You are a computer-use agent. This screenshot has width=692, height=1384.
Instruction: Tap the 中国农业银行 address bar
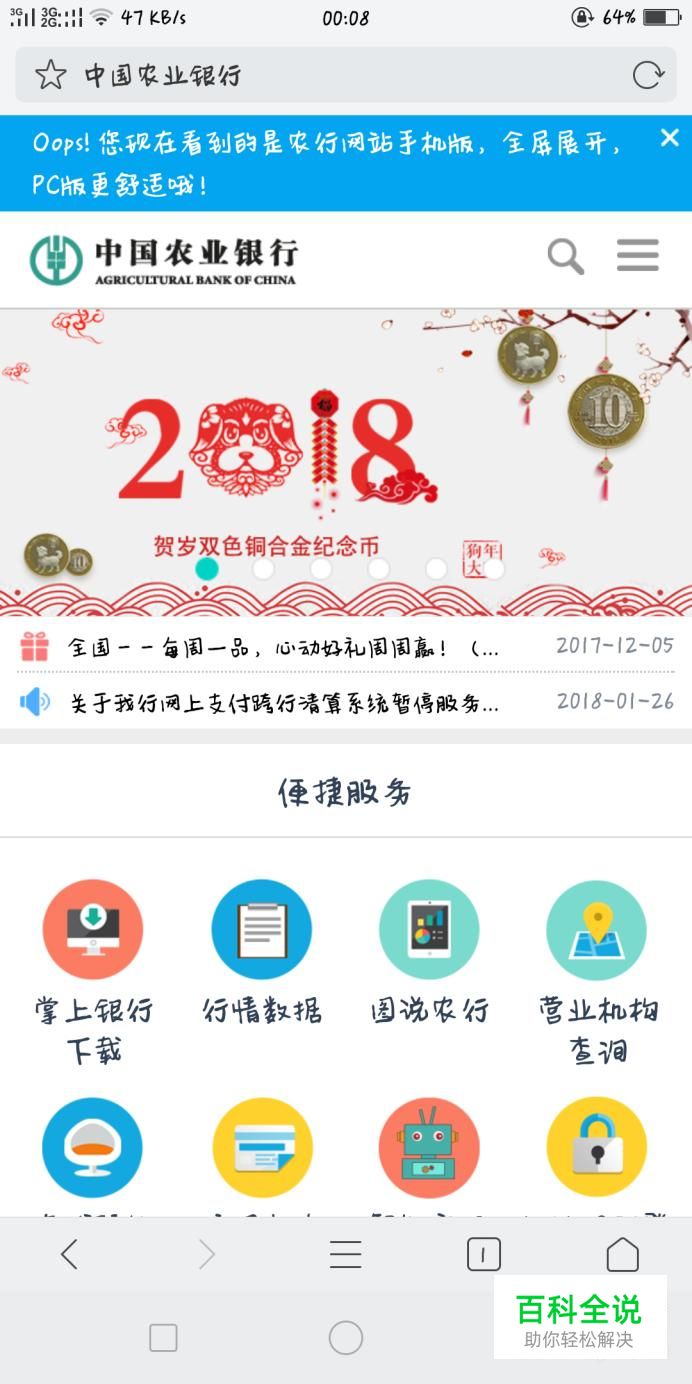(330, 75)
